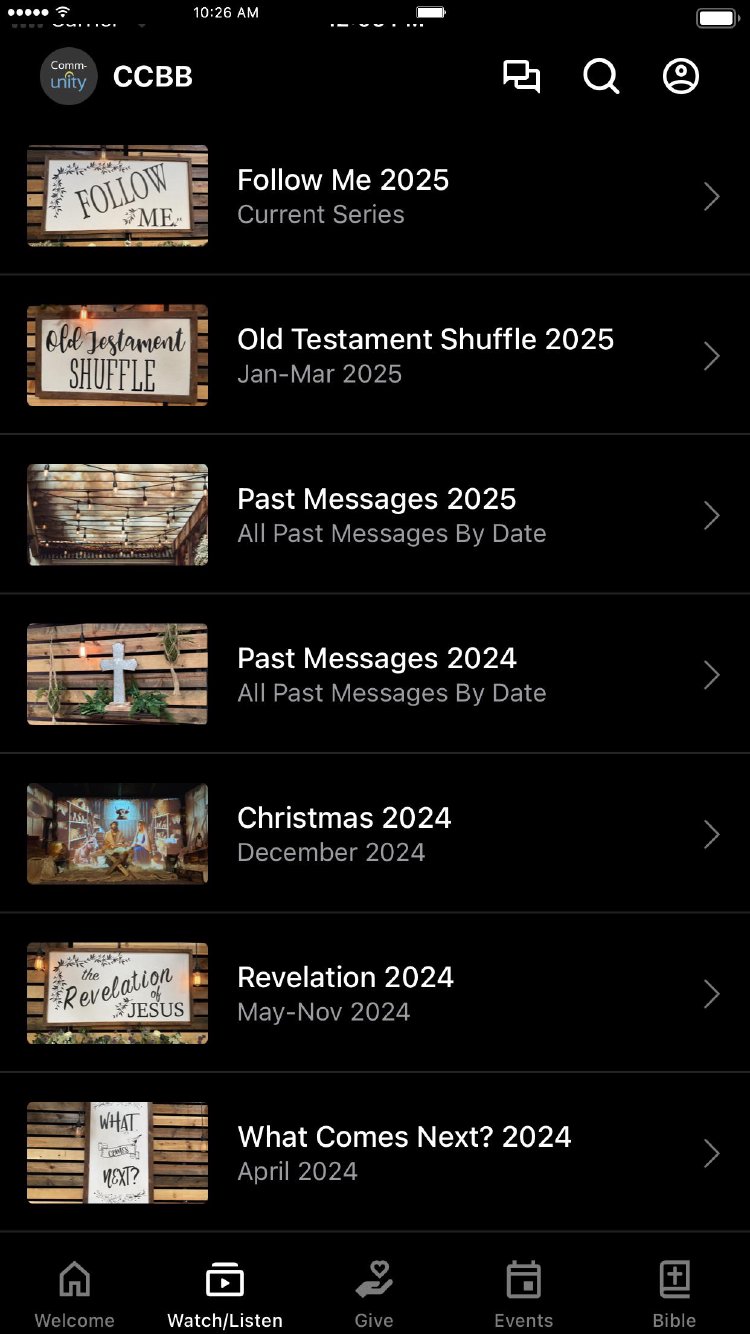750x1334 pixels.
Task: Switch to the Events tab
Action: pyautogui.click(x=523, y=1294)
